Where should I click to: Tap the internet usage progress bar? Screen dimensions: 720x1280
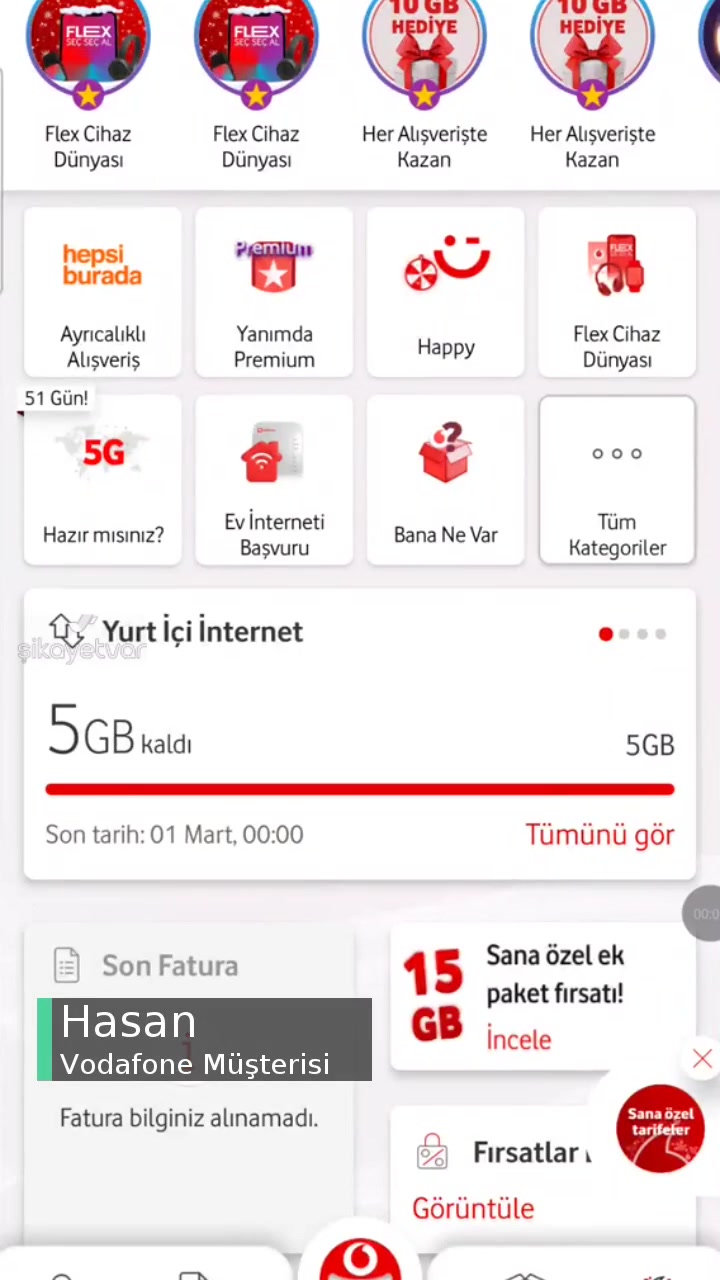(360, 790)
